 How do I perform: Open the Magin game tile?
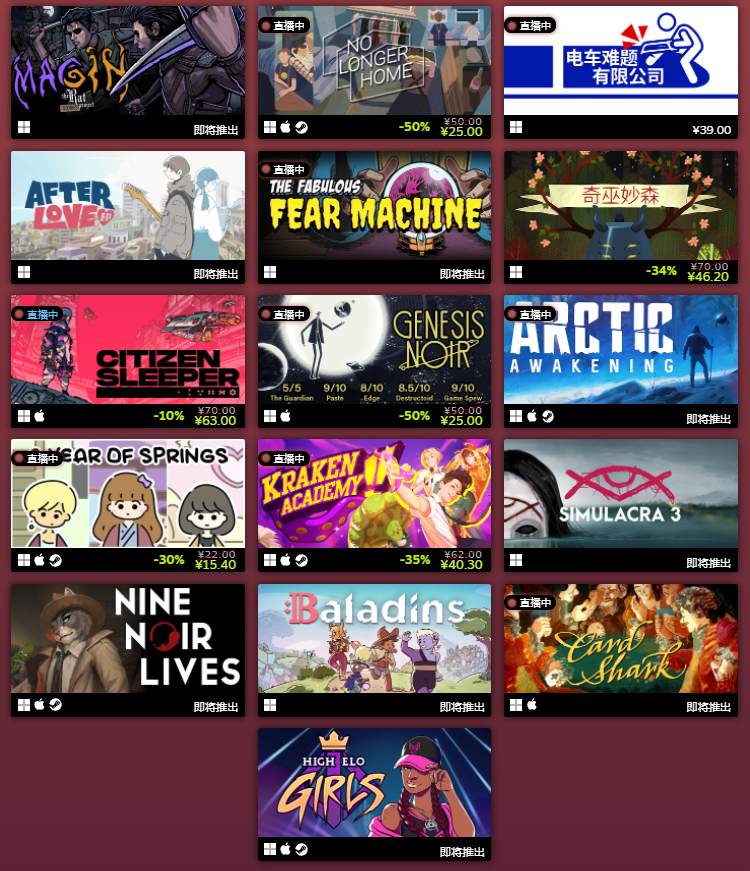click(x=127, y=61)
